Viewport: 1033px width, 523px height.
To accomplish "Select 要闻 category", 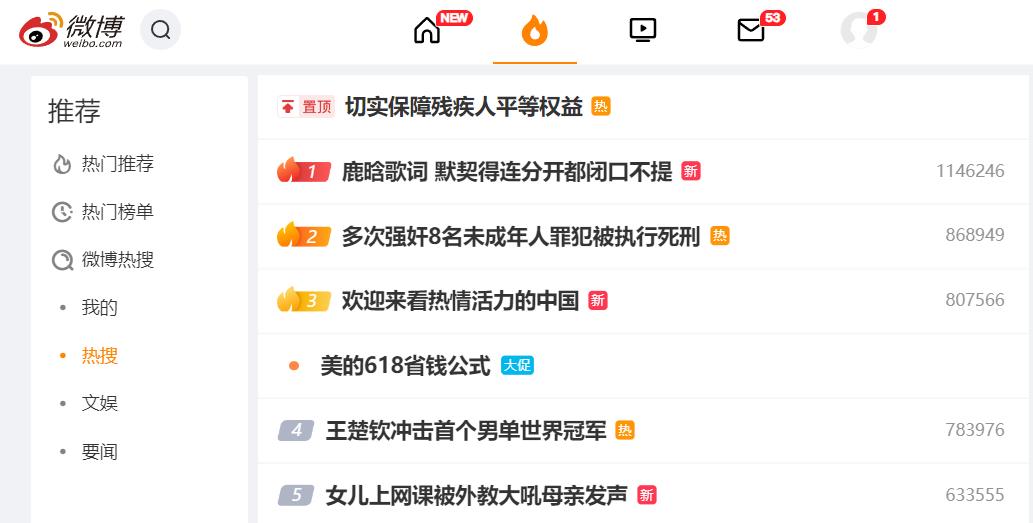I will 99,452.
